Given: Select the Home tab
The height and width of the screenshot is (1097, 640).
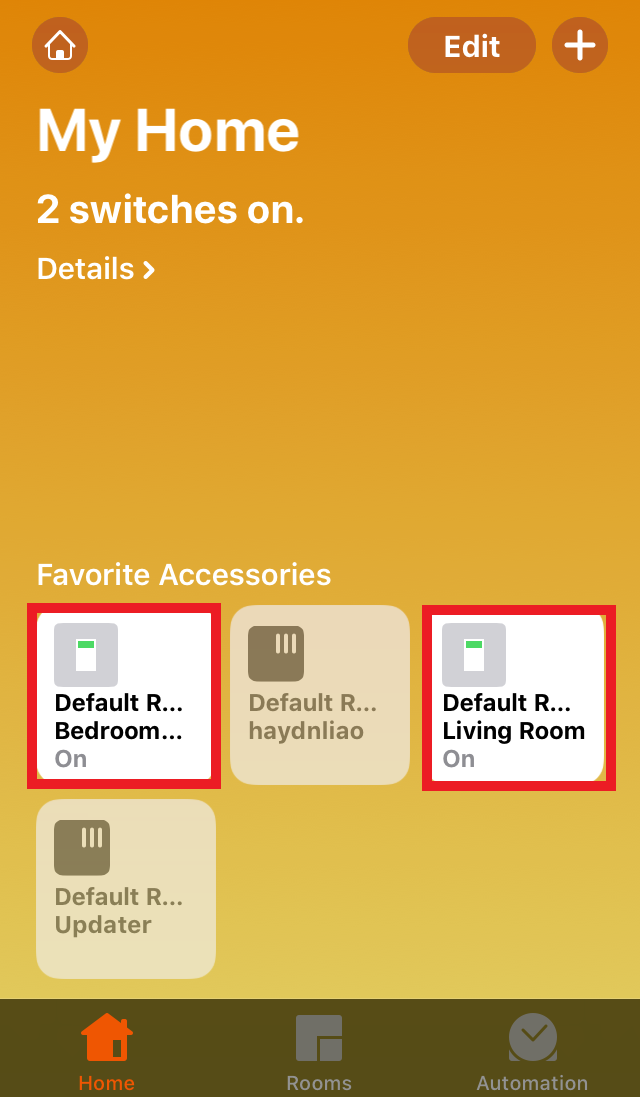Looking at the screenshot, I should (106, 1052).
